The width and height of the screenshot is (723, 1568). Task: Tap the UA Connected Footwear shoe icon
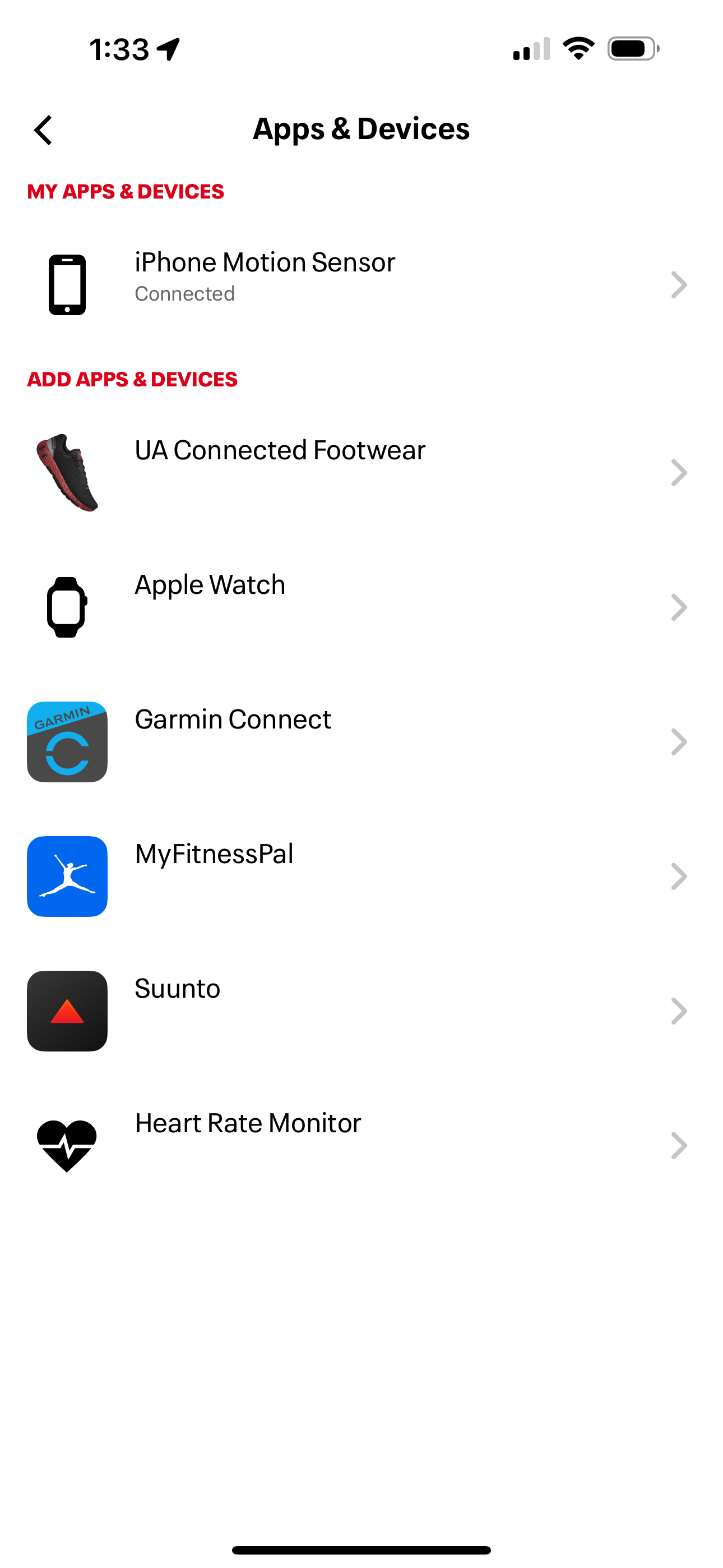(x=67, y=472)
